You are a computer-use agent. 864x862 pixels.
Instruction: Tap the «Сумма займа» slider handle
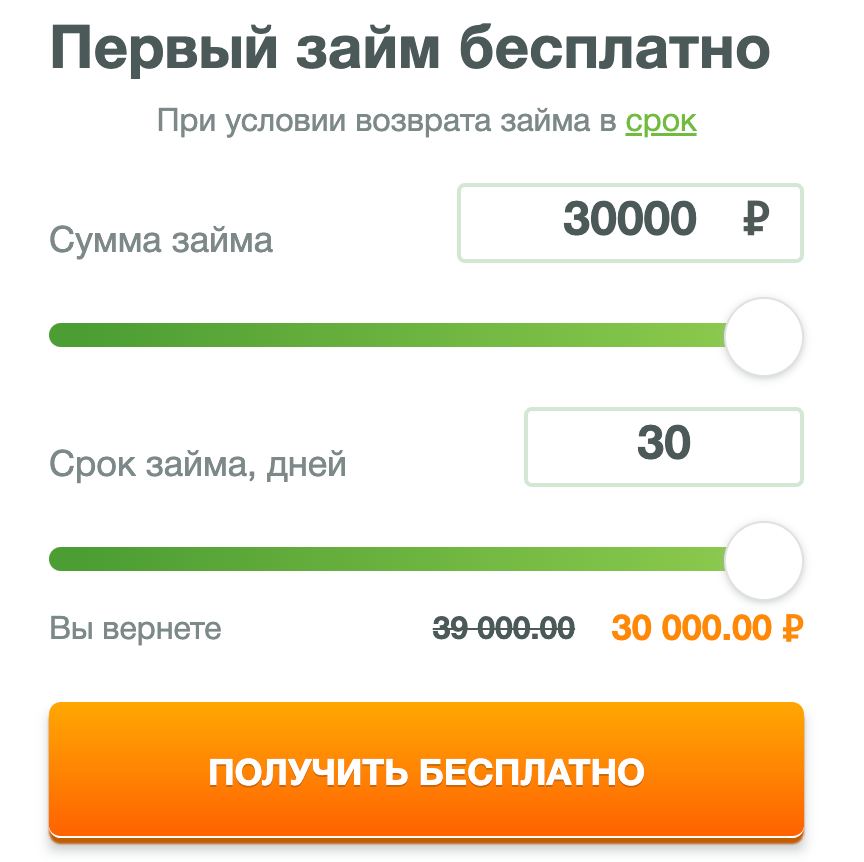[x=763, y=336]
